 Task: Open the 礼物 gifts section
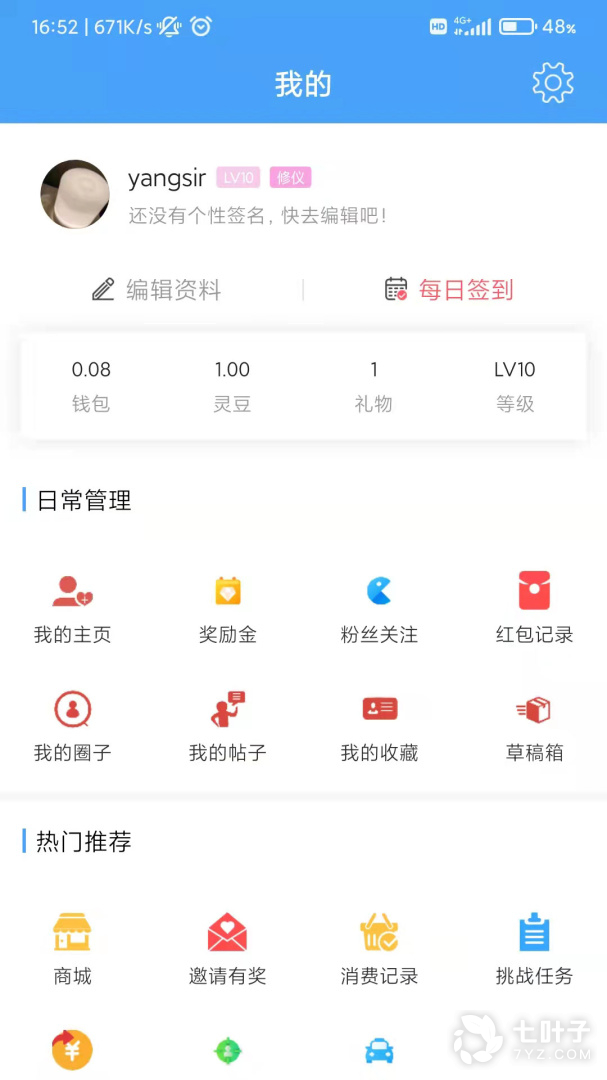[373, 386]
